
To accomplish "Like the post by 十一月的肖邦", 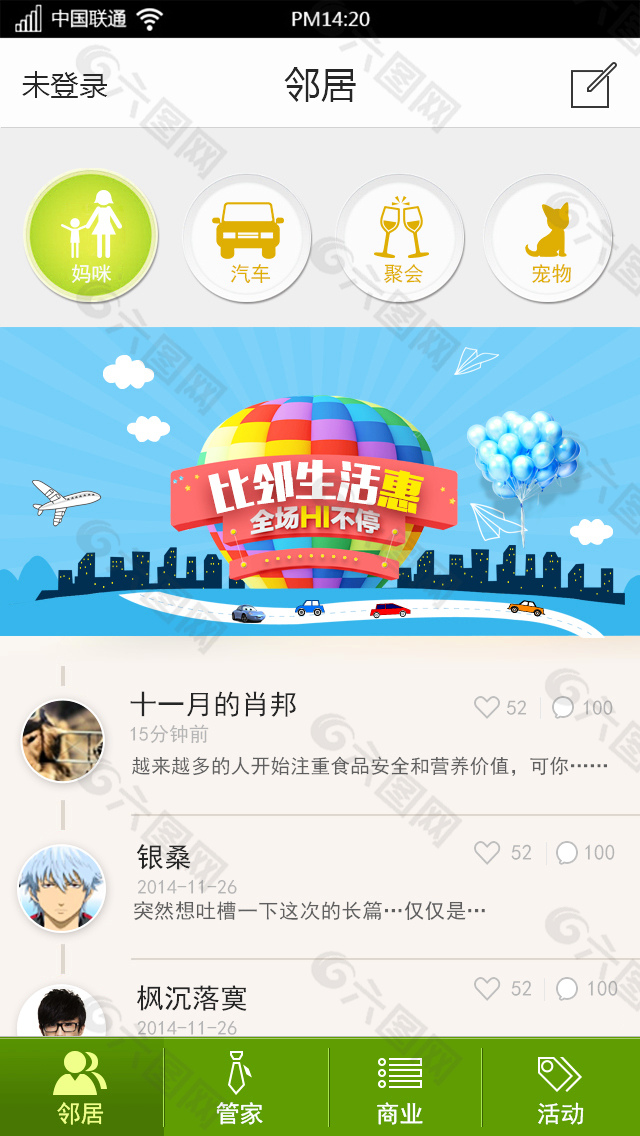I will tap(487, 708).
